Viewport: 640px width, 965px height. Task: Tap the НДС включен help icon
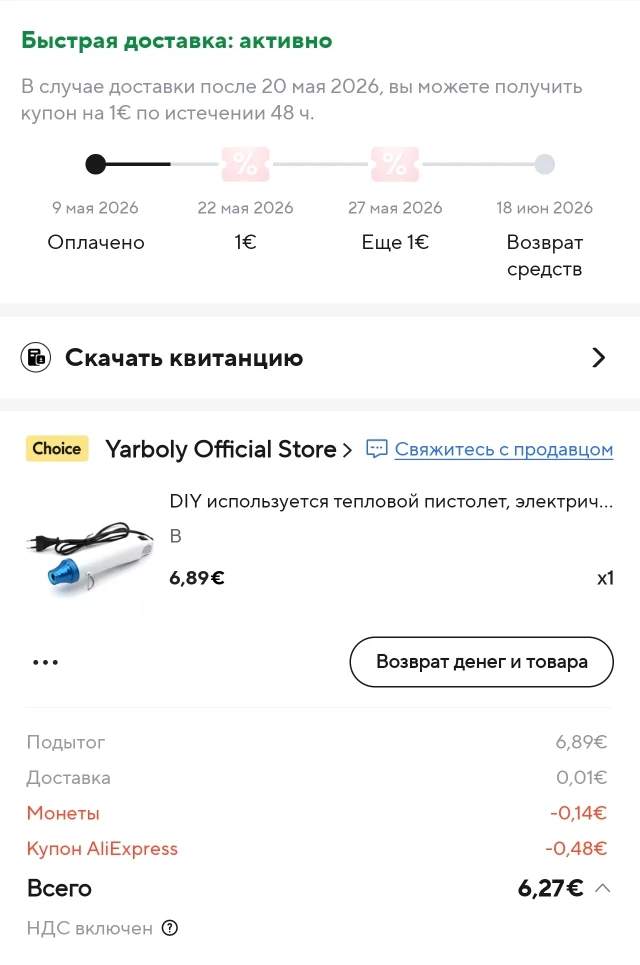[170, 927]
